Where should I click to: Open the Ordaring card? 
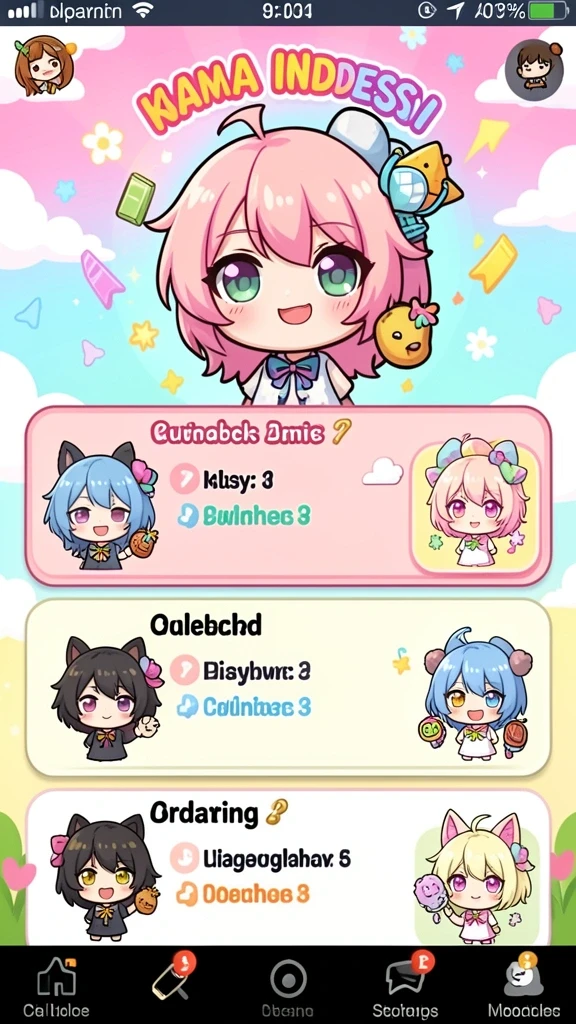(288, 867)
